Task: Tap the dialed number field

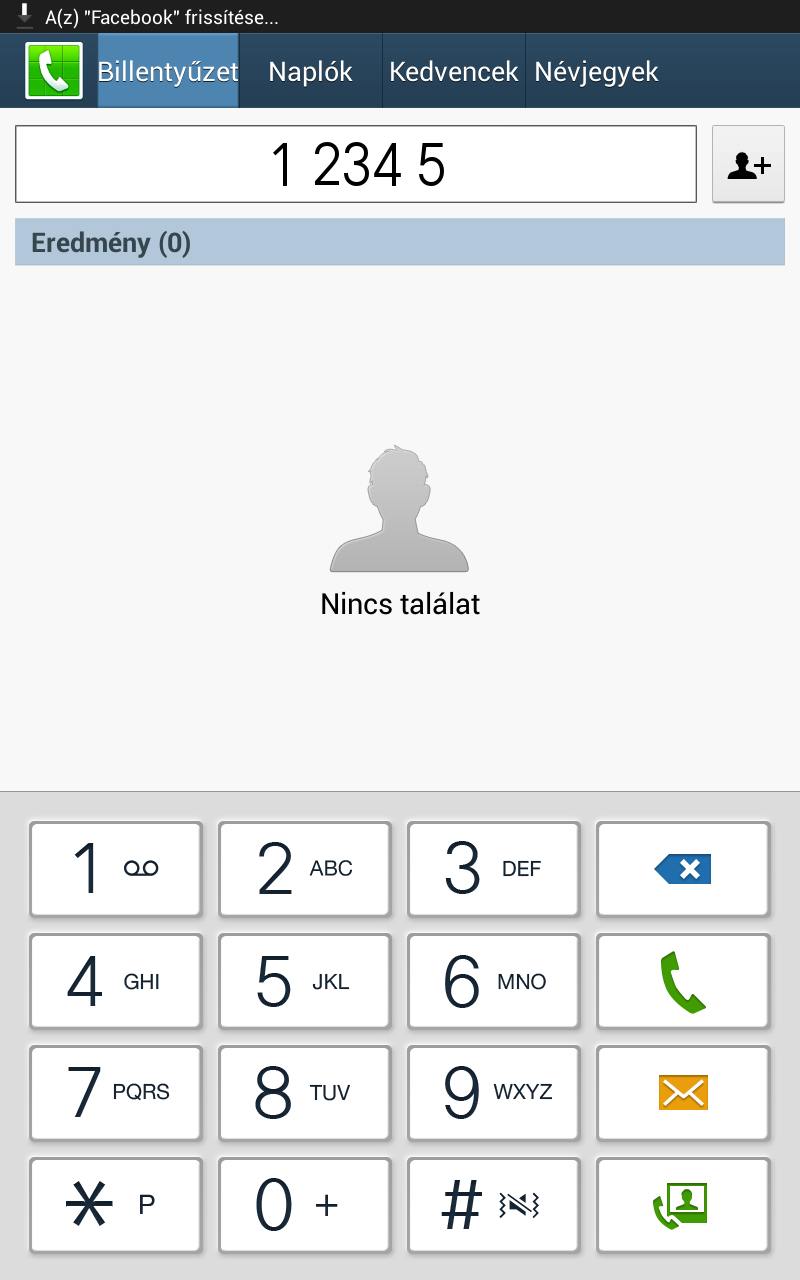Action: pyautogui.click(x=356, y=165)
